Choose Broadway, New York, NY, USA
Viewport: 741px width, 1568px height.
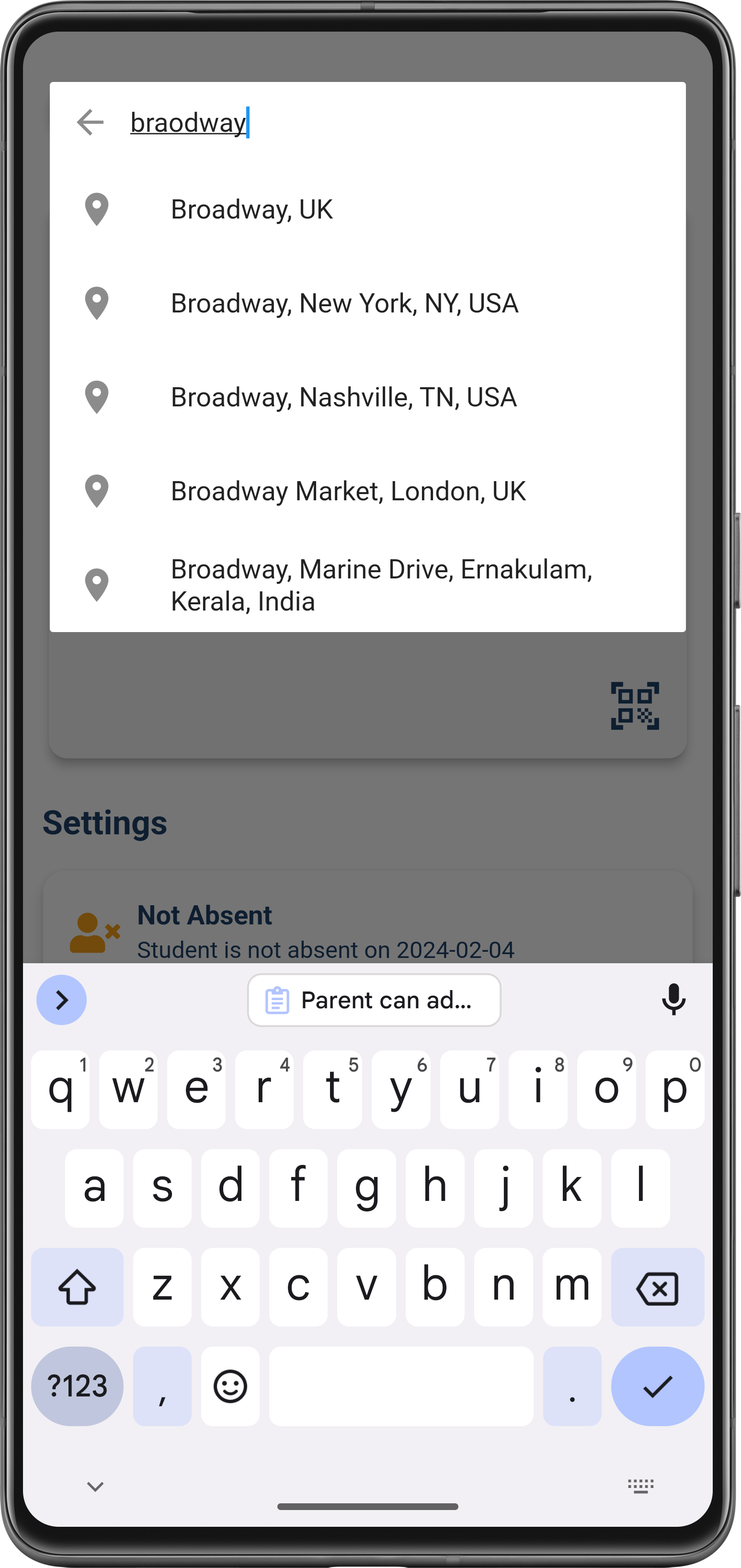pyautogui.click(x=344, y=303)
